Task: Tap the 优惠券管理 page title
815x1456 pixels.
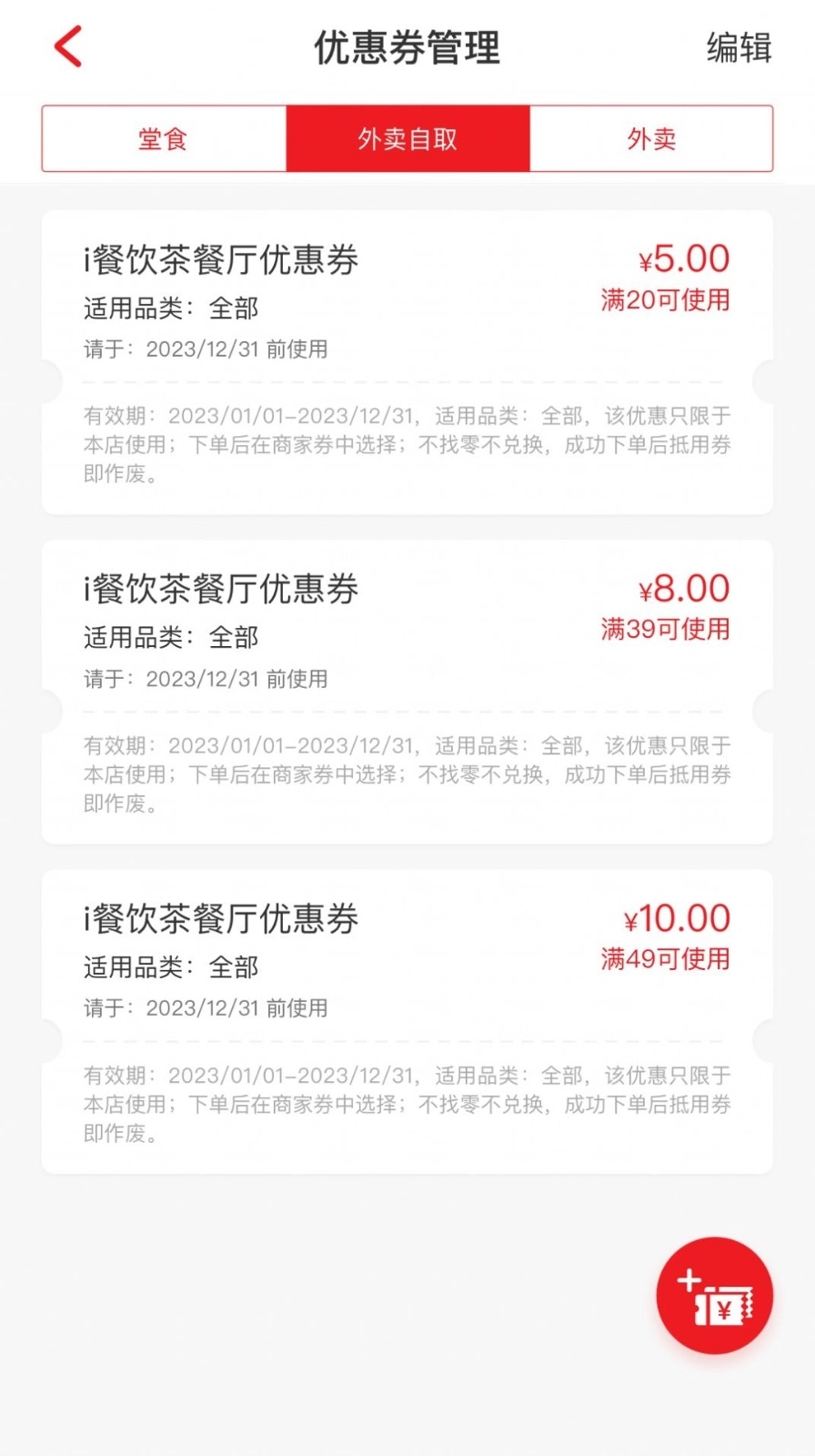Action: [407, 48]
